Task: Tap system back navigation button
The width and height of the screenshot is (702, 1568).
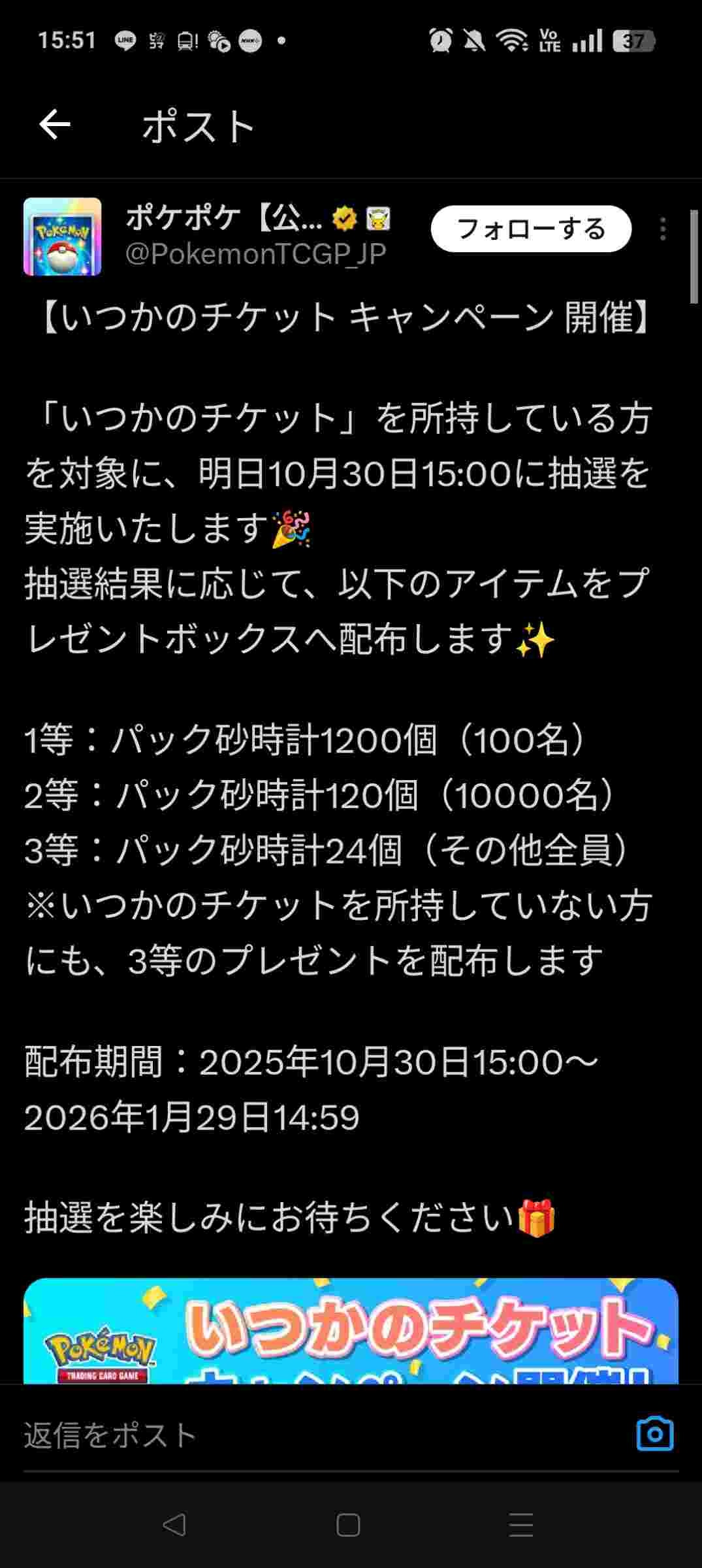Action: tap(174, 1525)
